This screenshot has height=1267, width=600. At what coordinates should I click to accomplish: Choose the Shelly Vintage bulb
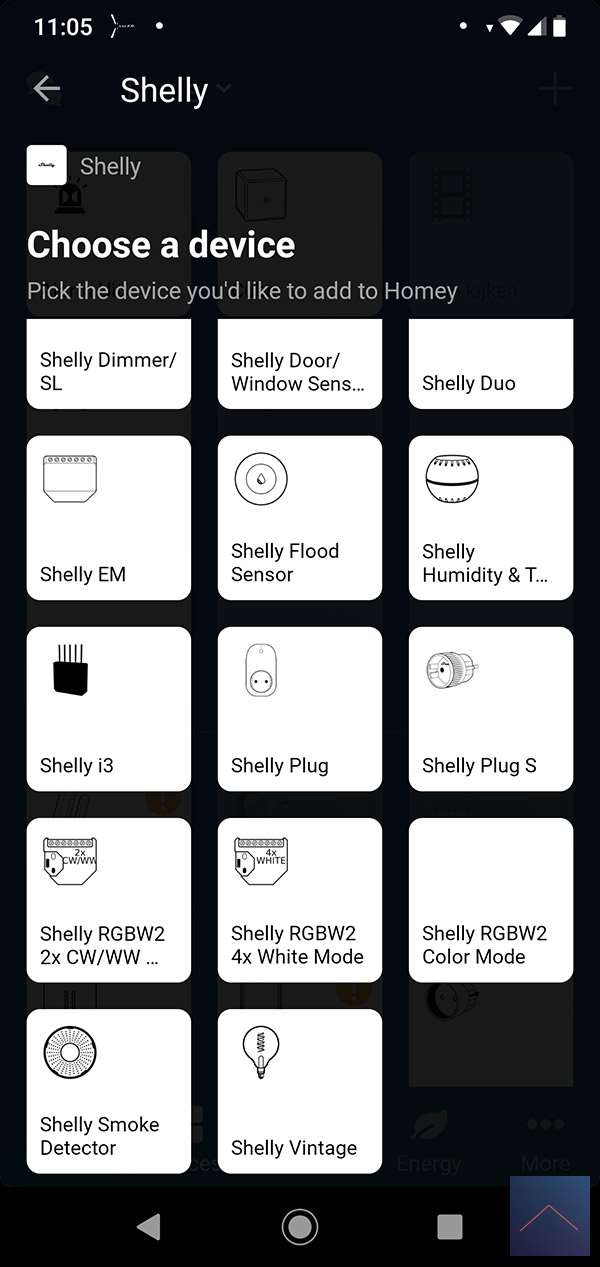coord(299,1090)
